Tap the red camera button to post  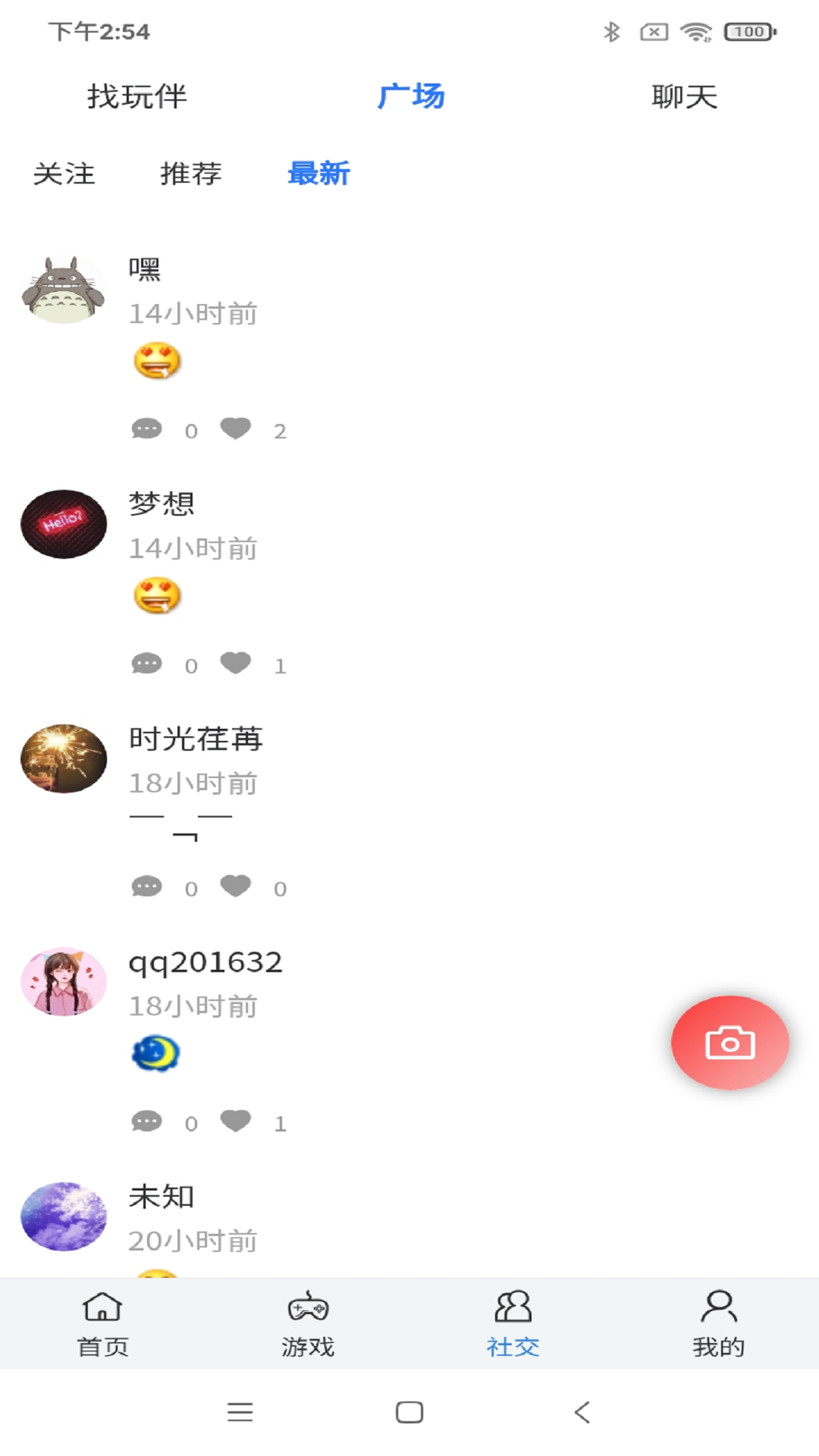click(730, 1043)
